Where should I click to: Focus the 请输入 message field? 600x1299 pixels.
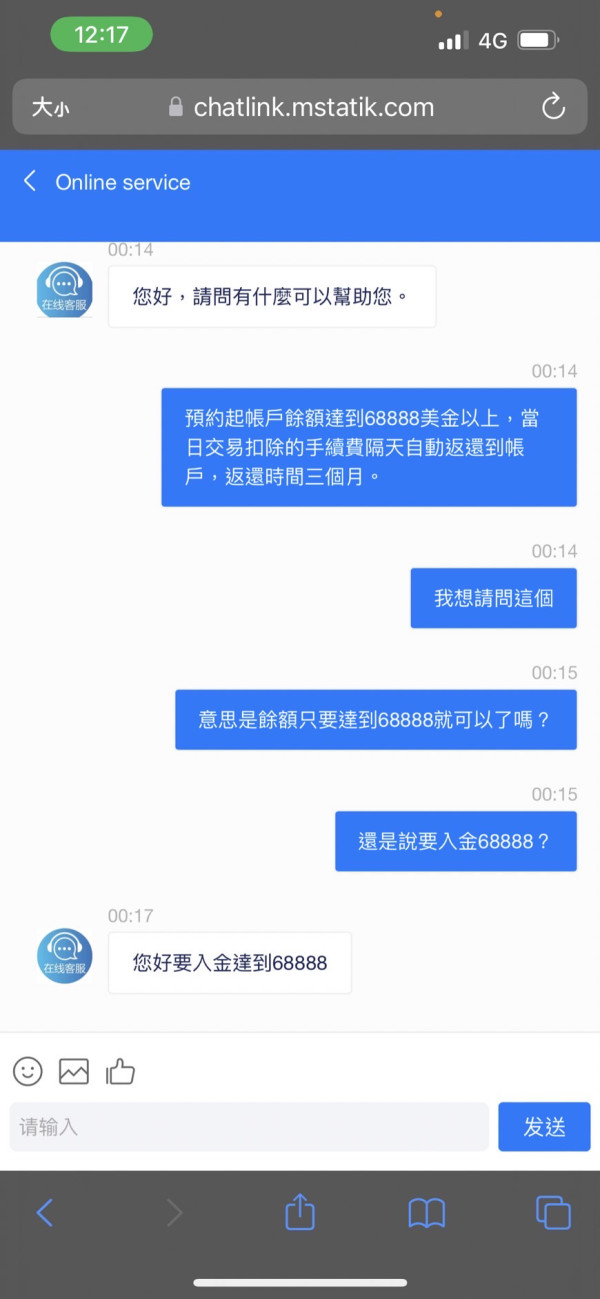pyautogui.click(x=249, y=1127)
